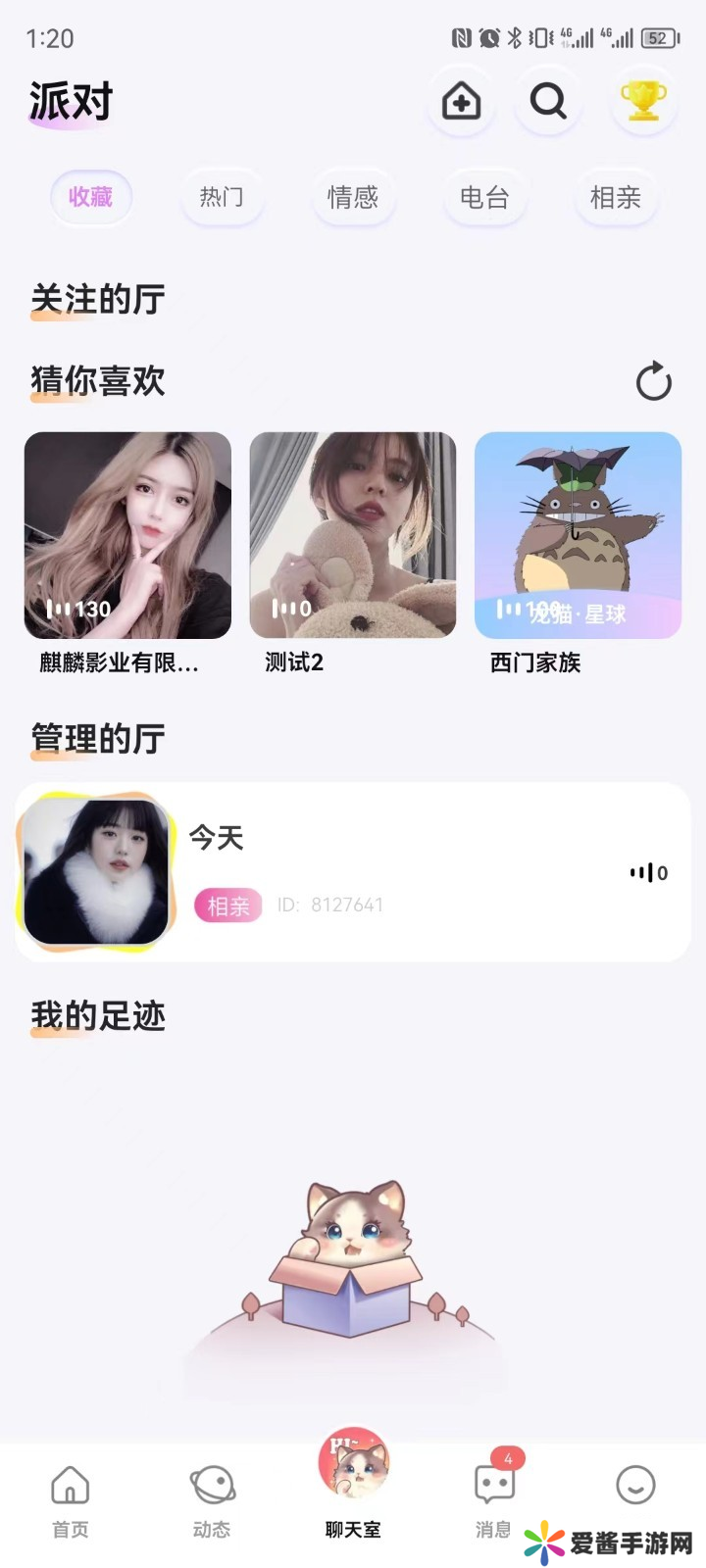Open the 麒麟影业有限 room card
Screen dimensions: 706x1568
pos(127,536)
